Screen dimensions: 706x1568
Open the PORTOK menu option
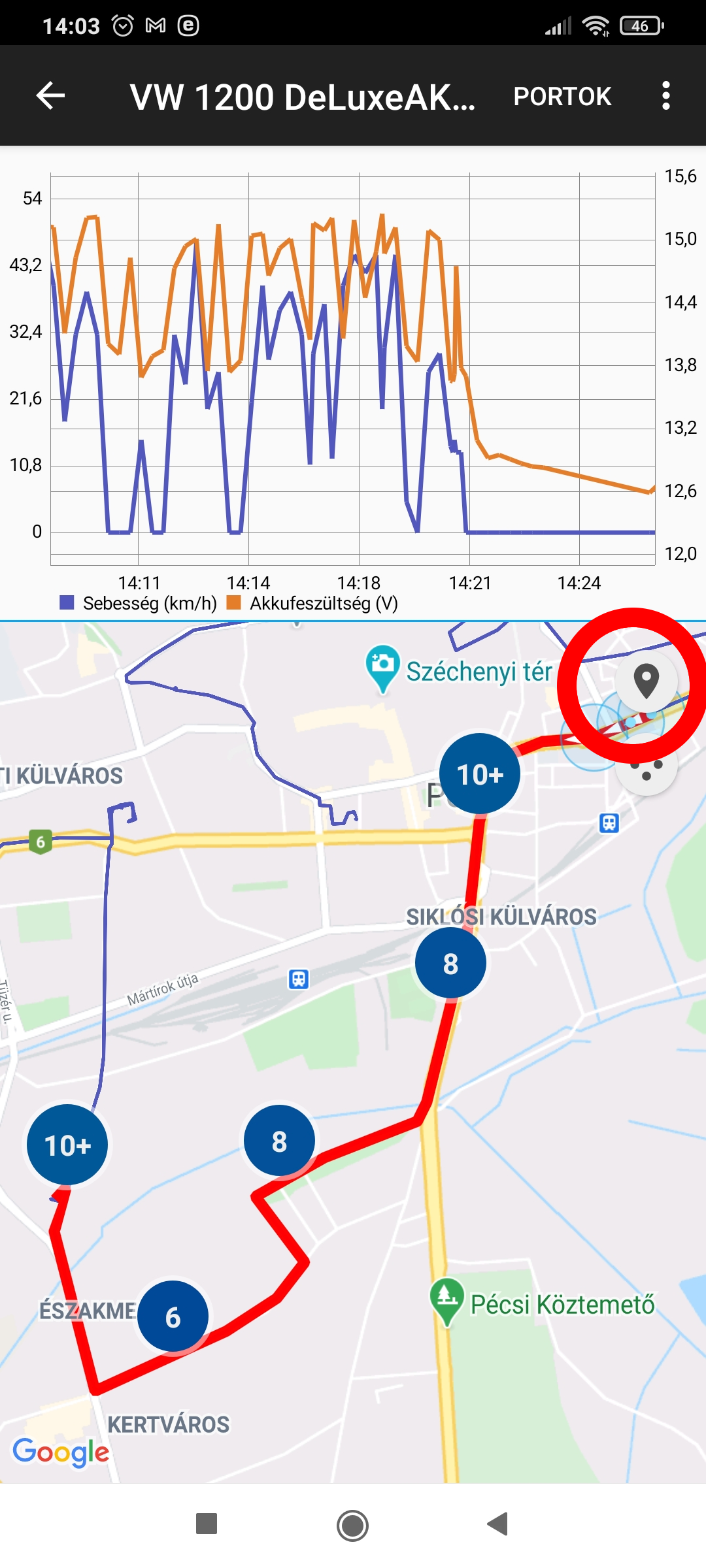tap(562, 97)
